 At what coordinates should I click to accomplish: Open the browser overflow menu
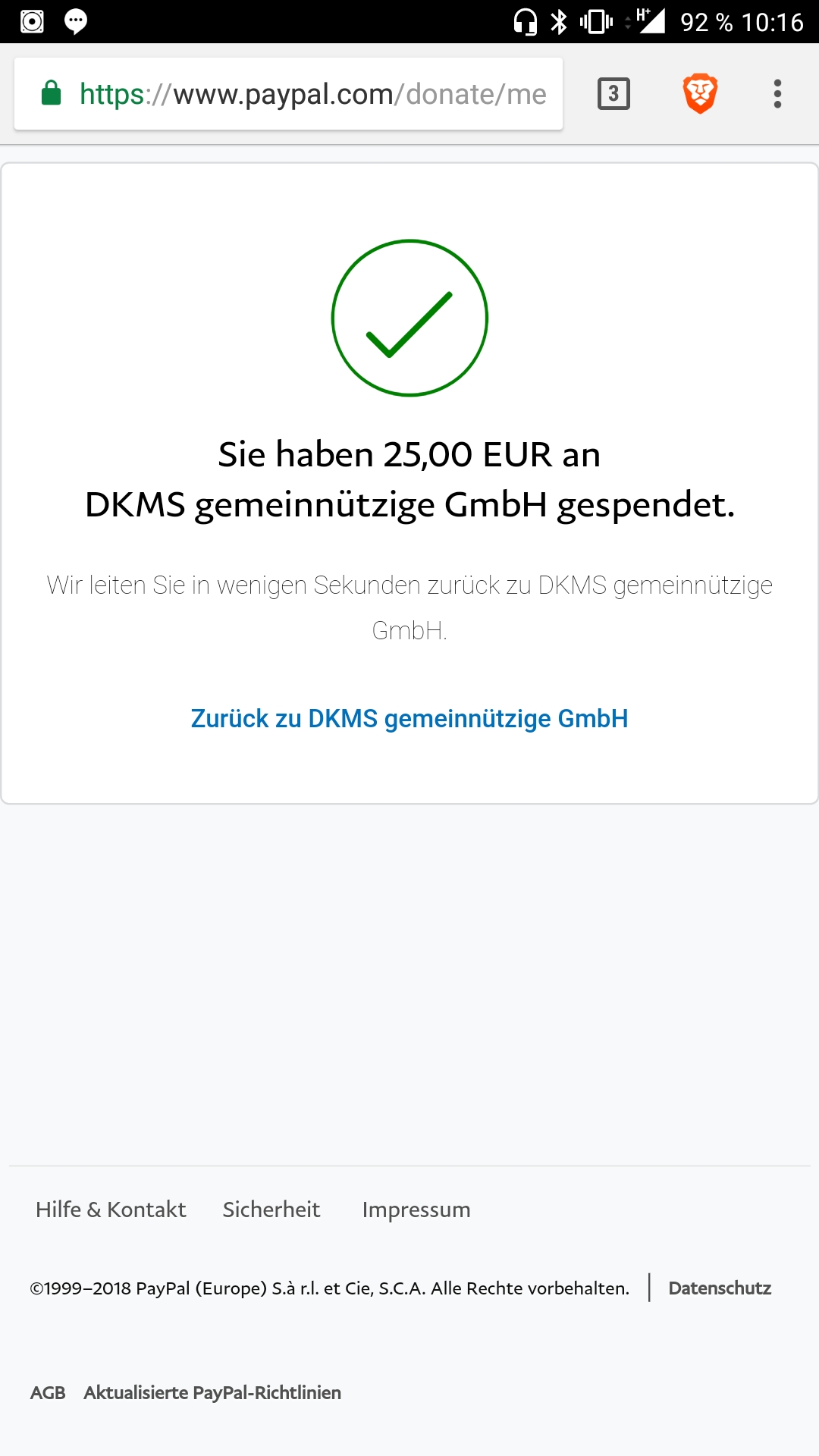click(x=777, y=94)
